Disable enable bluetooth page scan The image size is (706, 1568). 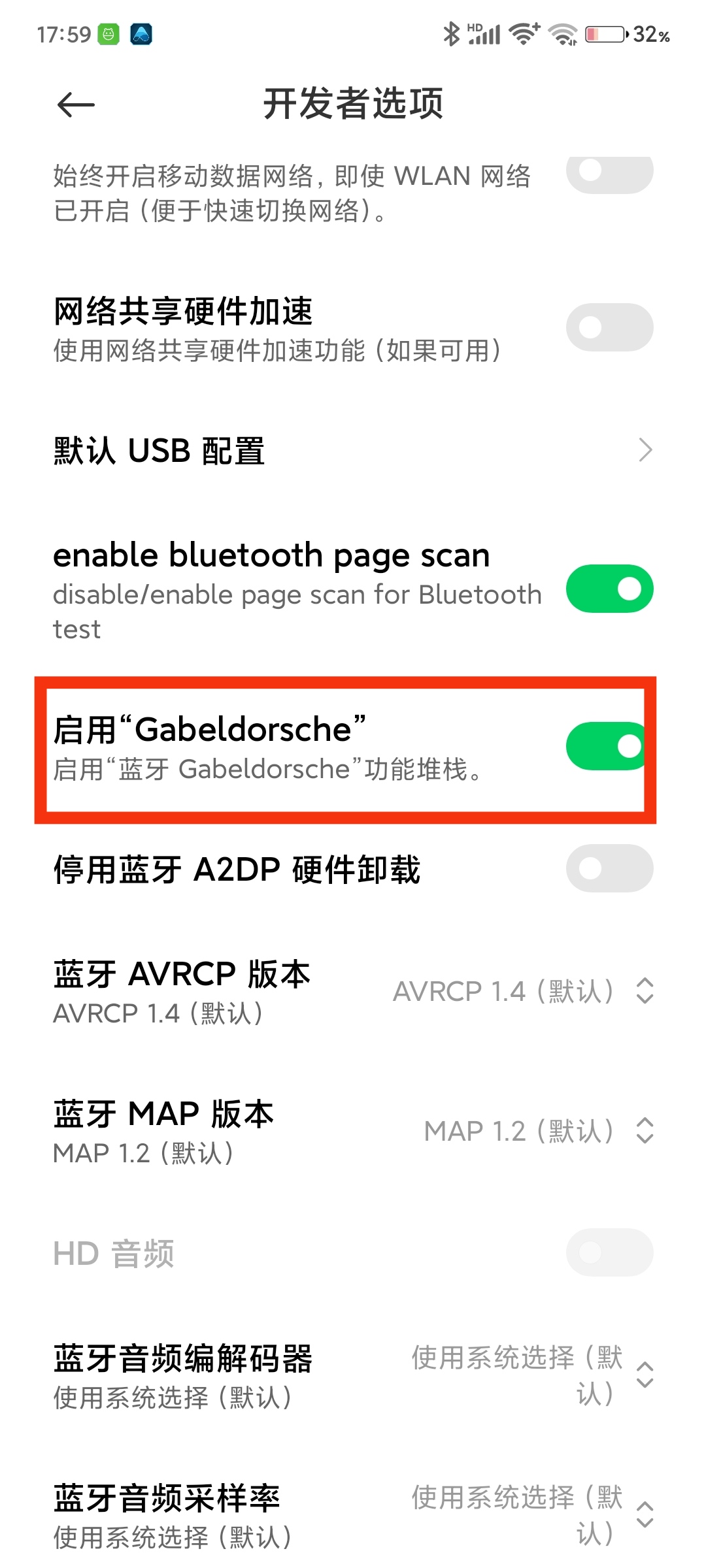click(x=609, y=589)
